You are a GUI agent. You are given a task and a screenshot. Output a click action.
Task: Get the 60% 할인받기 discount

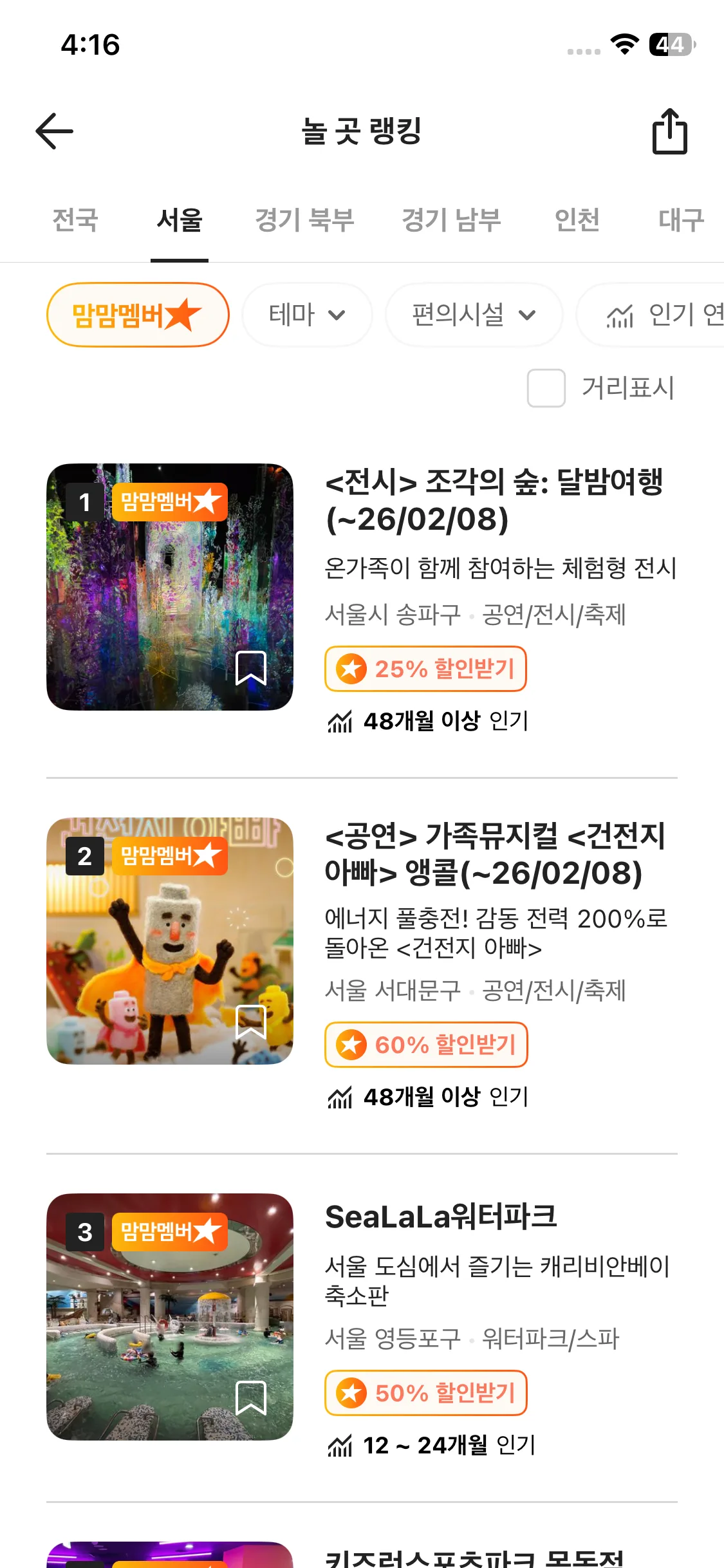click(x=426, y=1045)
